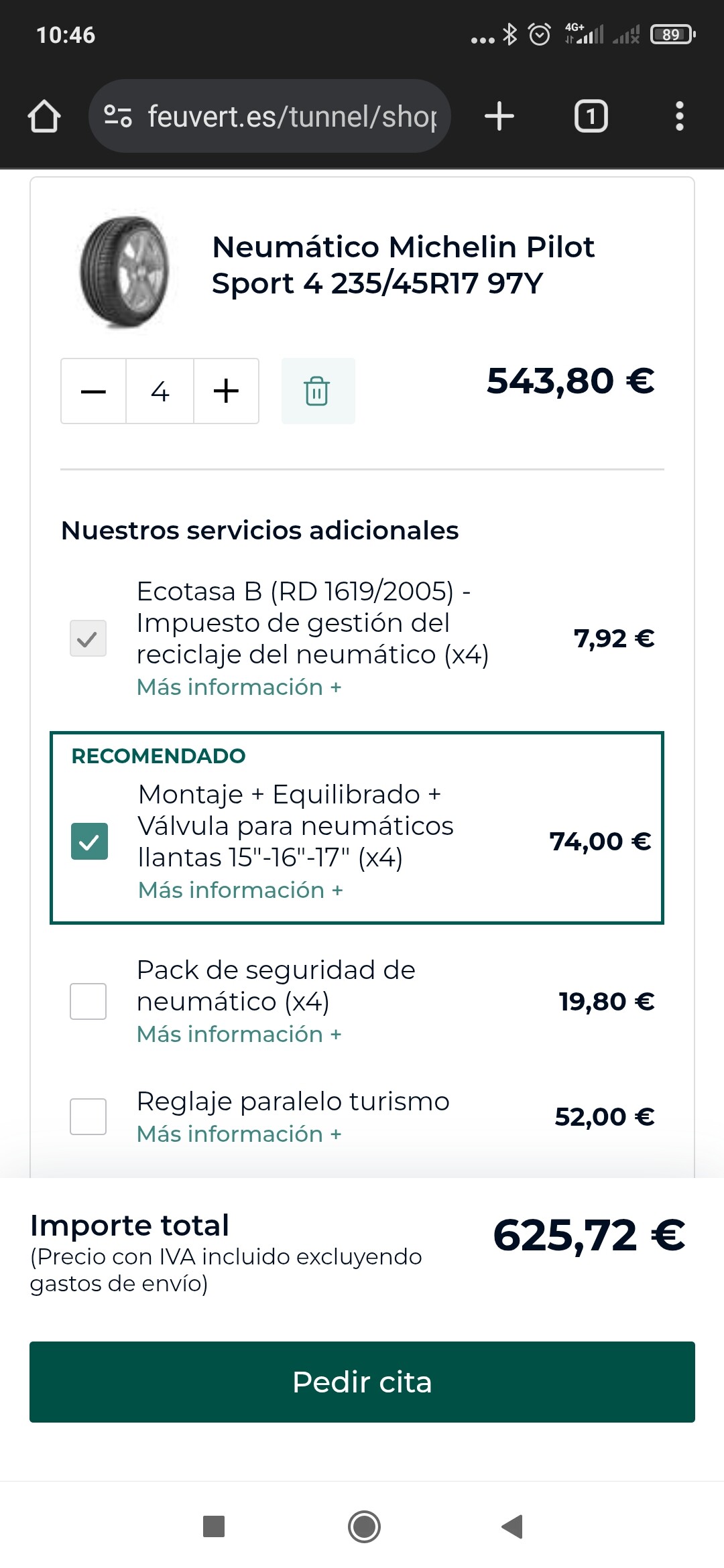This screenshot has height=1568, width=724.
Task: Open a new browser tab
Action: pos(499,117)
